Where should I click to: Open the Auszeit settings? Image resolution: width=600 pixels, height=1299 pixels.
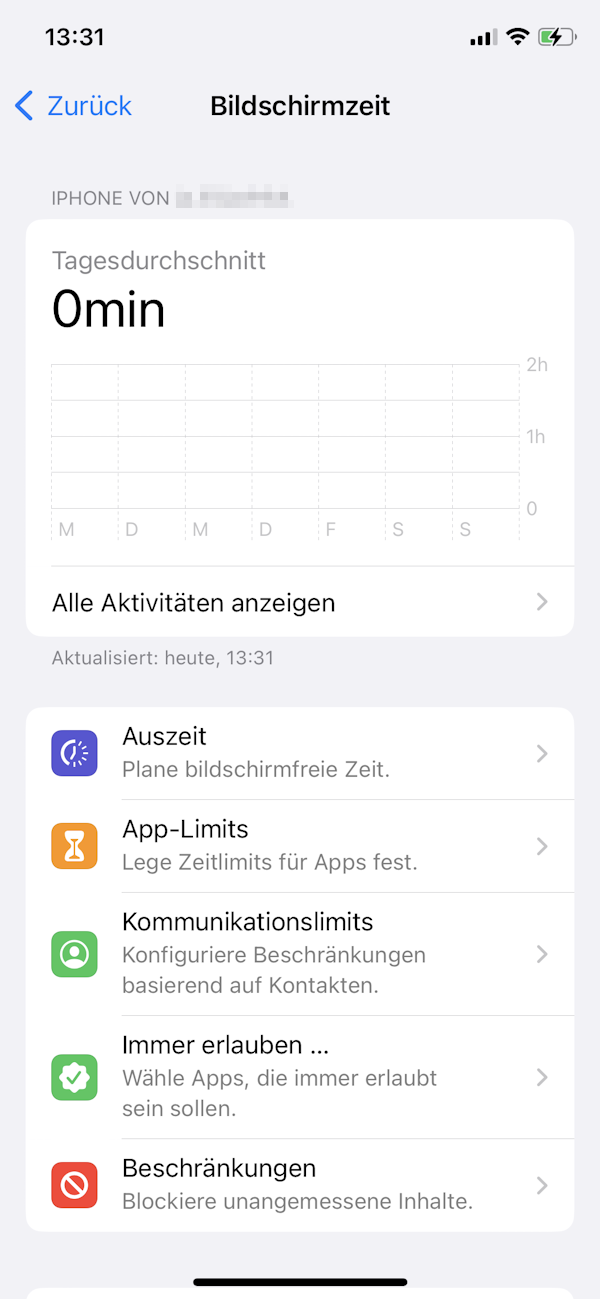pyautogui.click(x=298, y=753)
